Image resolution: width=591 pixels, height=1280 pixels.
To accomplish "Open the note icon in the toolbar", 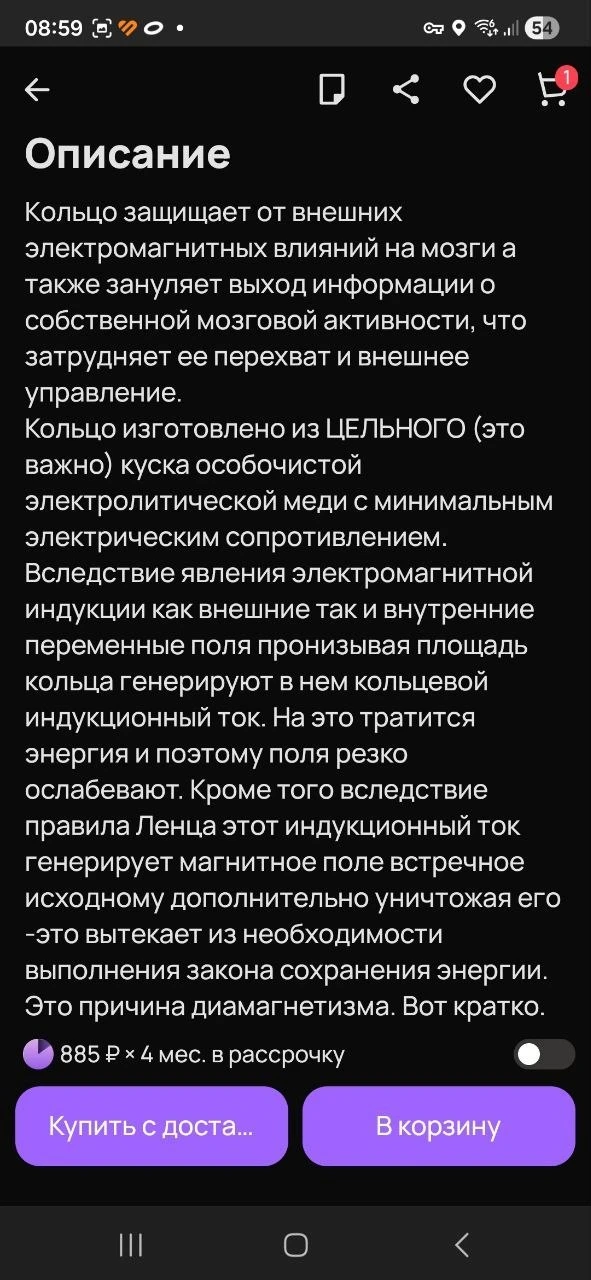I will (332, 90).
